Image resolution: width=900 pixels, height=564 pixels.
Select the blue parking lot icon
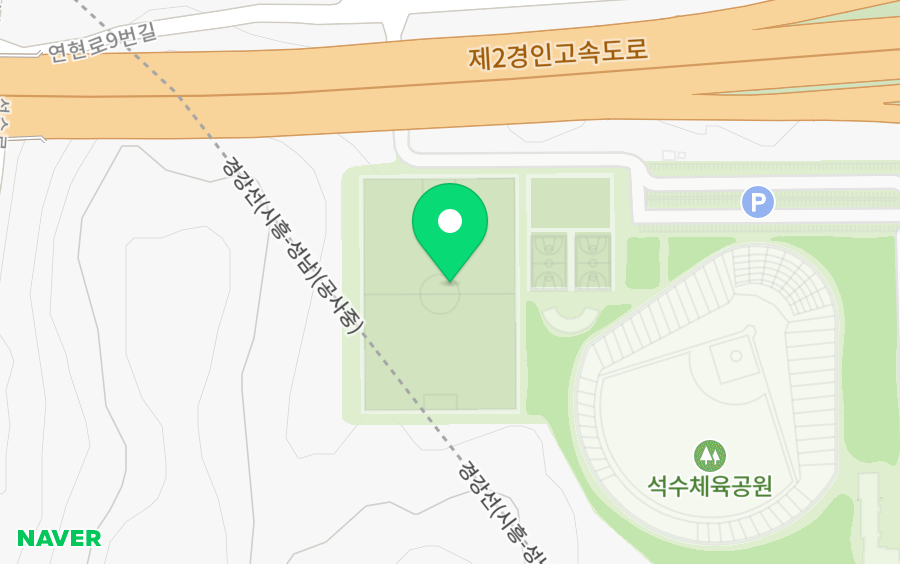(758, 202)
